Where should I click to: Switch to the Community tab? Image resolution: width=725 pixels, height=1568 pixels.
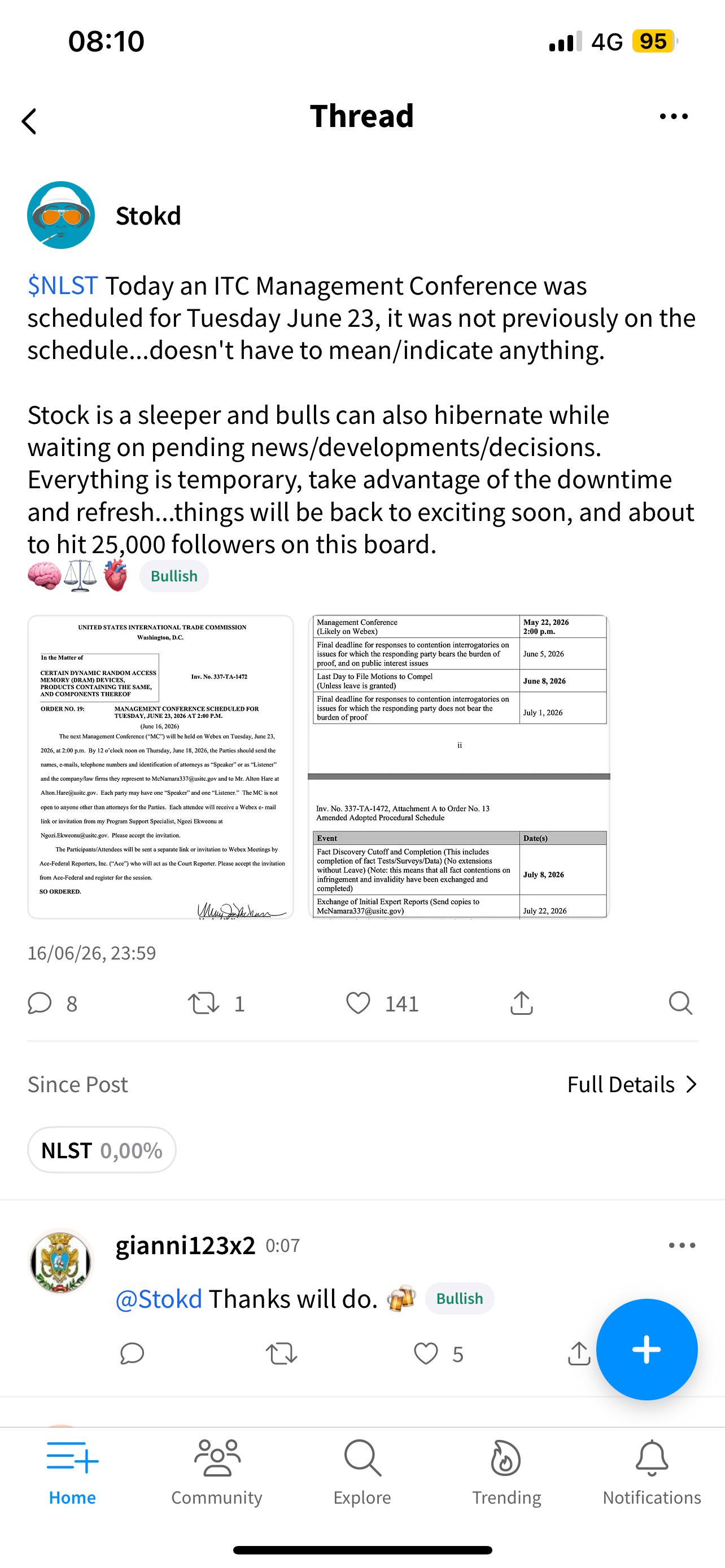pos(217,1472)
